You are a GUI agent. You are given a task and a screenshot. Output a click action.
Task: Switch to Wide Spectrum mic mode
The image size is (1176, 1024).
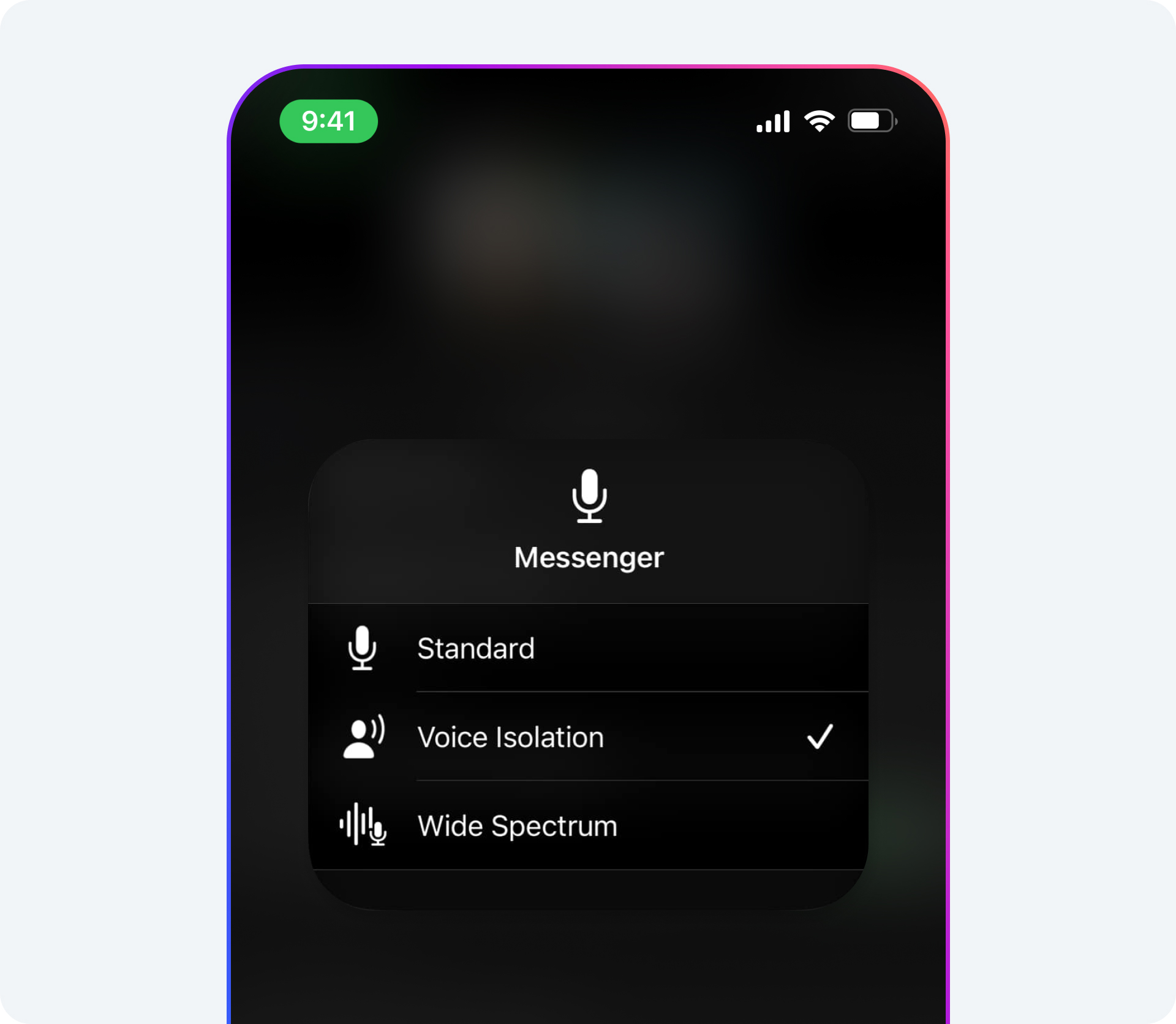(588, 826)
